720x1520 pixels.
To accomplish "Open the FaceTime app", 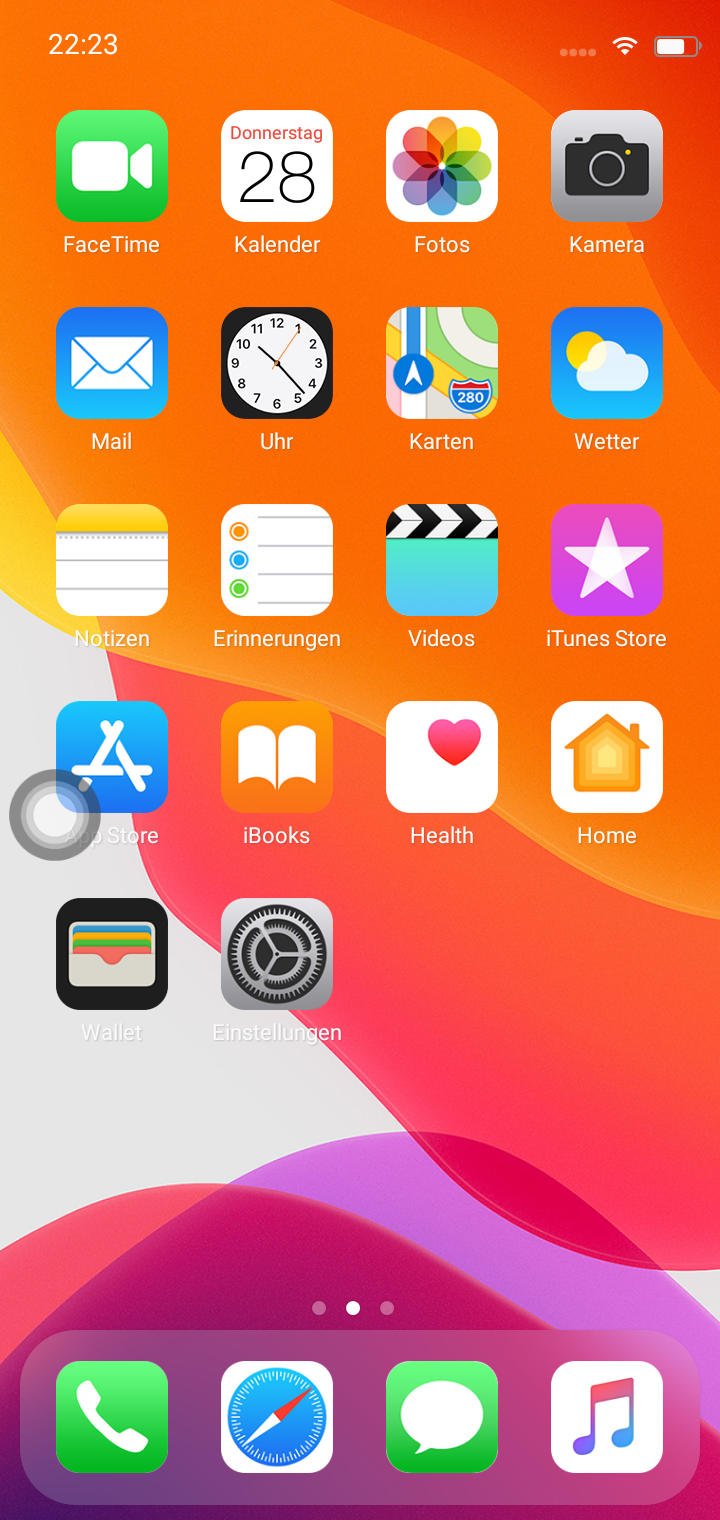I will [112, 166].
